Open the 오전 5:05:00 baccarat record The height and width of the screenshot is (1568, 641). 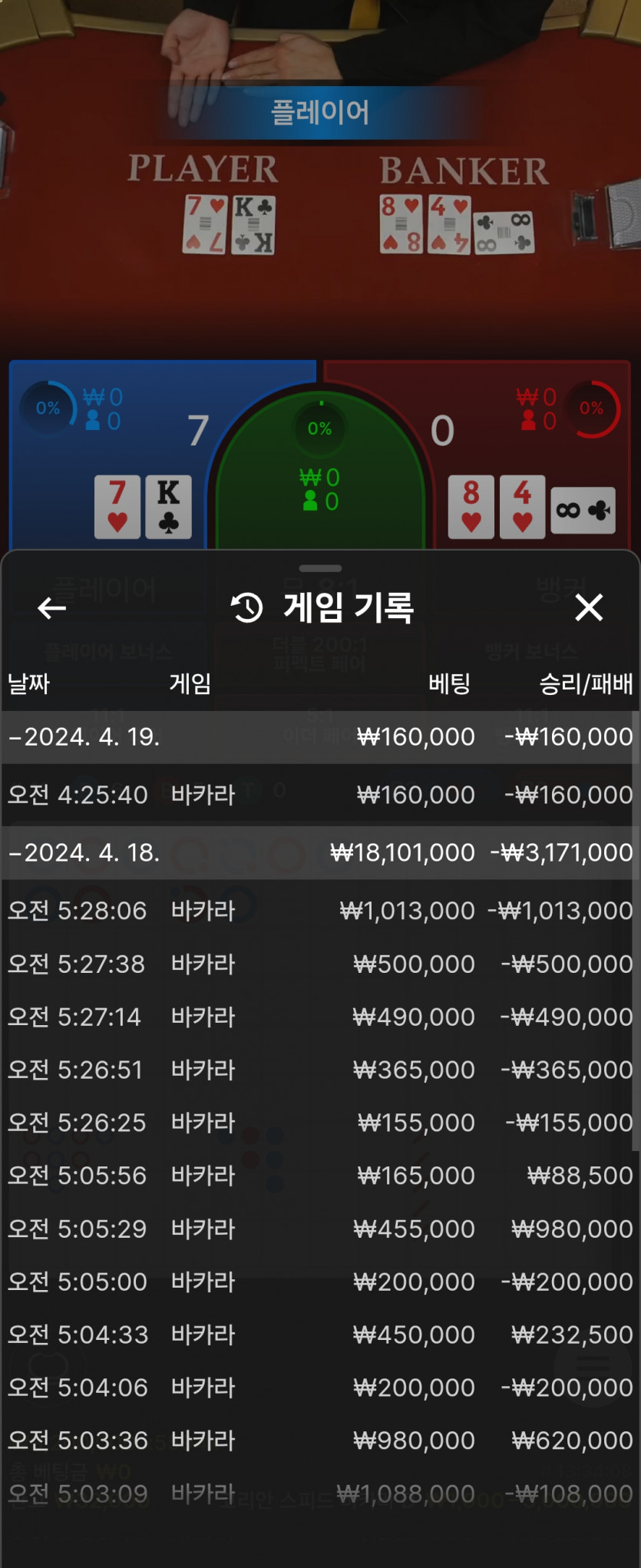pyautogui.click(x=319, y=1282)
